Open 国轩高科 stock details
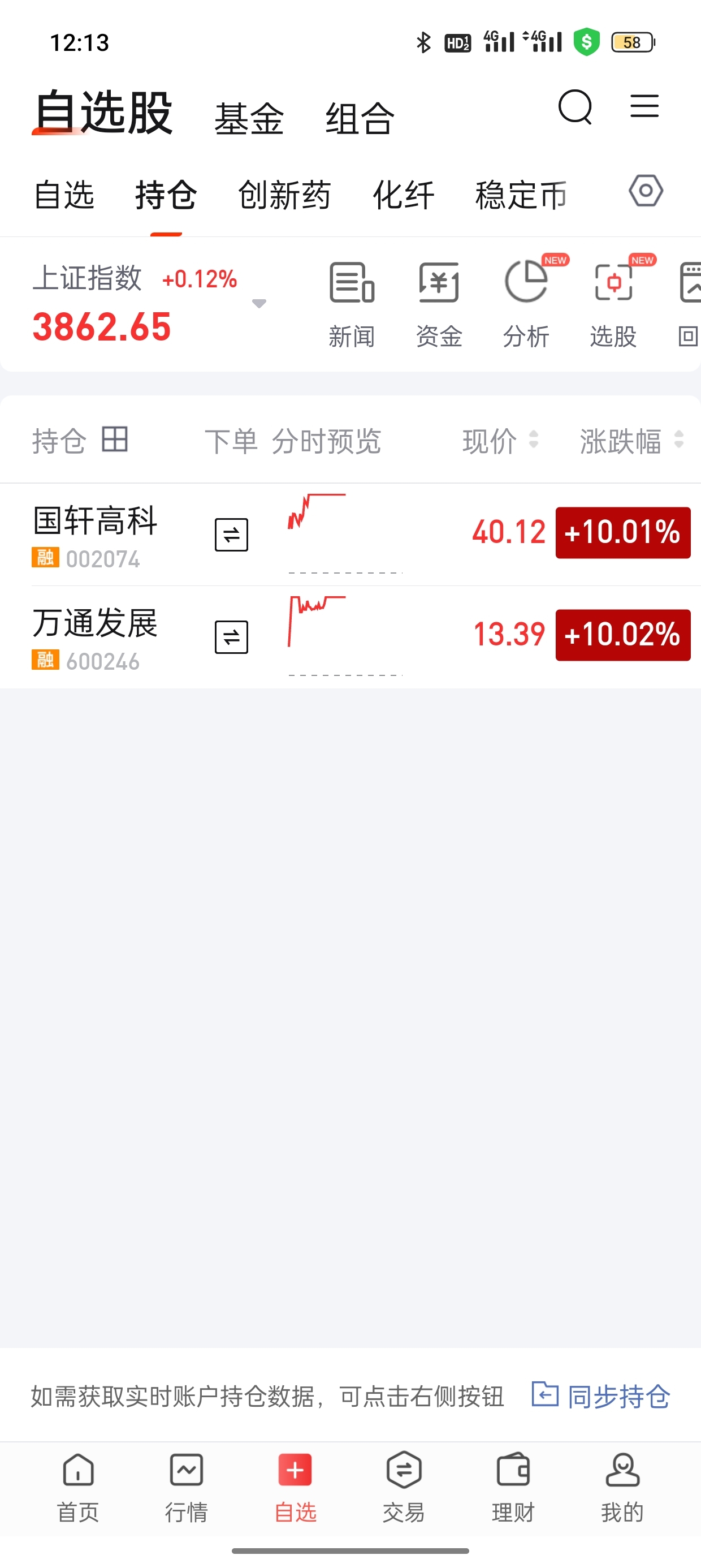 click(x=95, y=535)
